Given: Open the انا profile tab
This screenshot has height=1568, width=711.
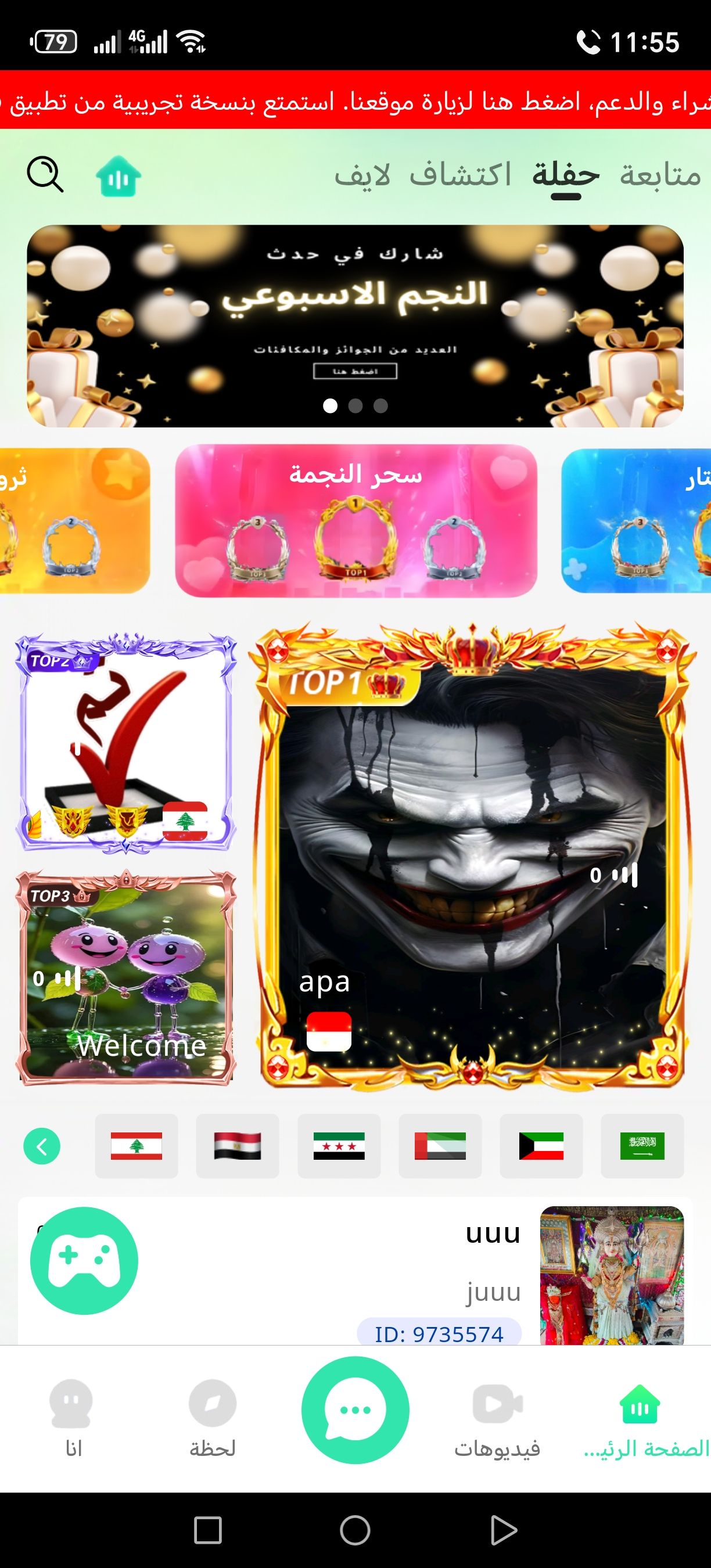Looking at the screenshot, I should click(x=73, y=1419).
